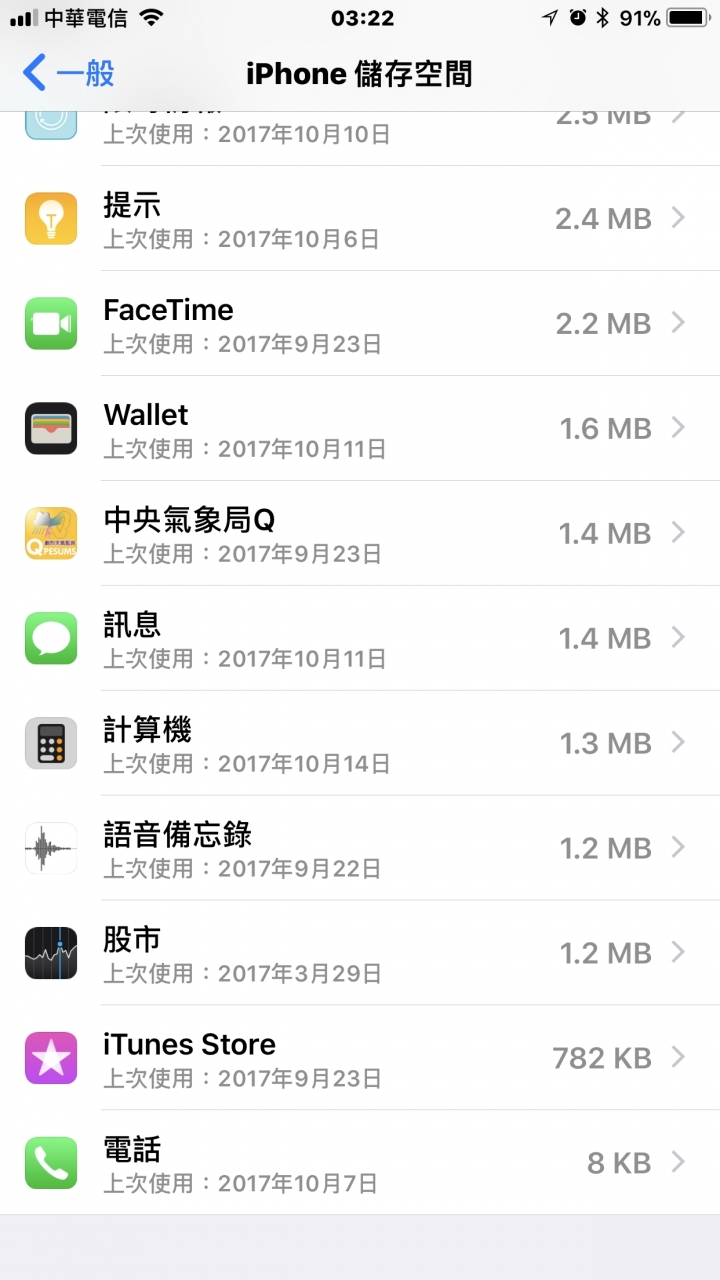This screenshot has height=1280, width=720.
Task: View 語音備忘錄 storage details
Action: click(360, 849)
